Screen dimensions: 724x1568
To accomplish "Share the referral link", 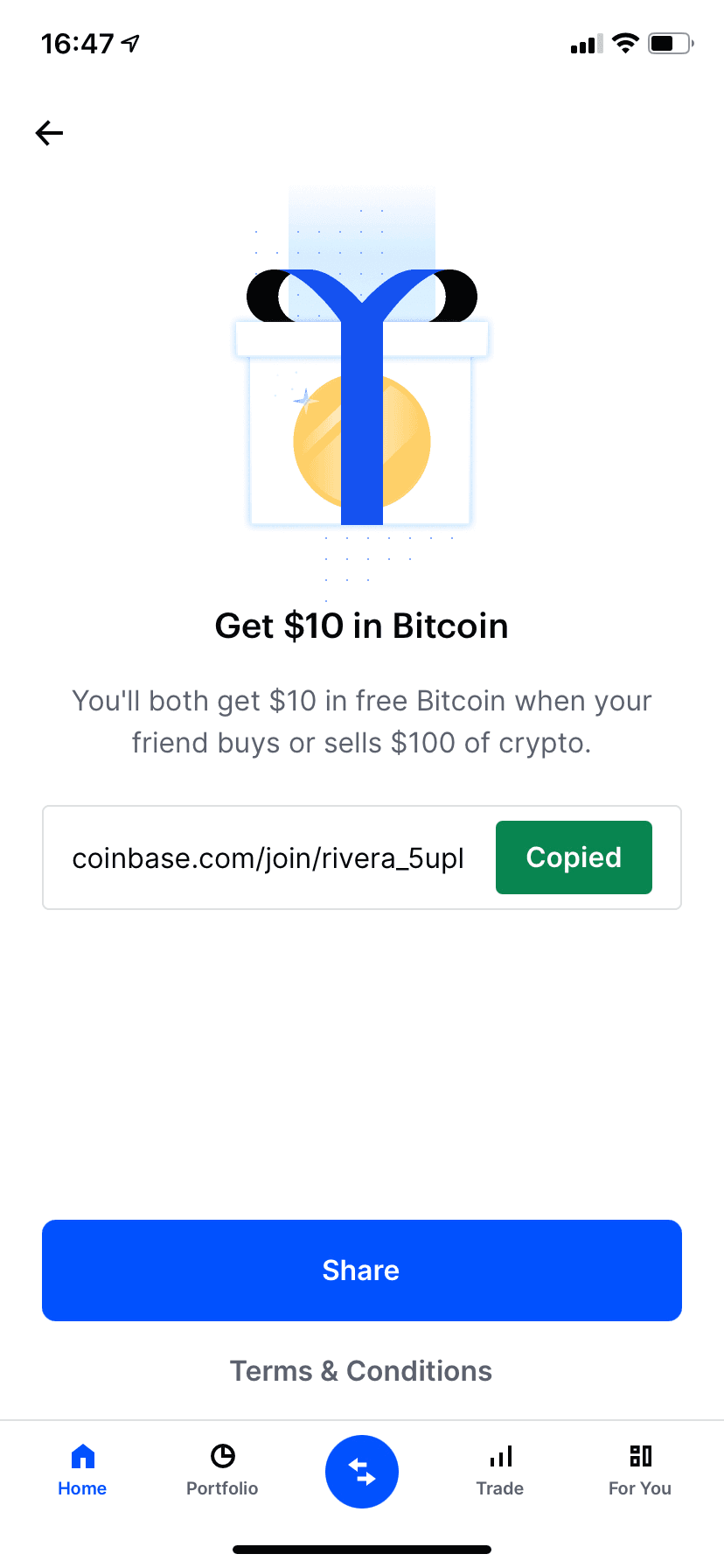I will click(x=362, y=1270).
